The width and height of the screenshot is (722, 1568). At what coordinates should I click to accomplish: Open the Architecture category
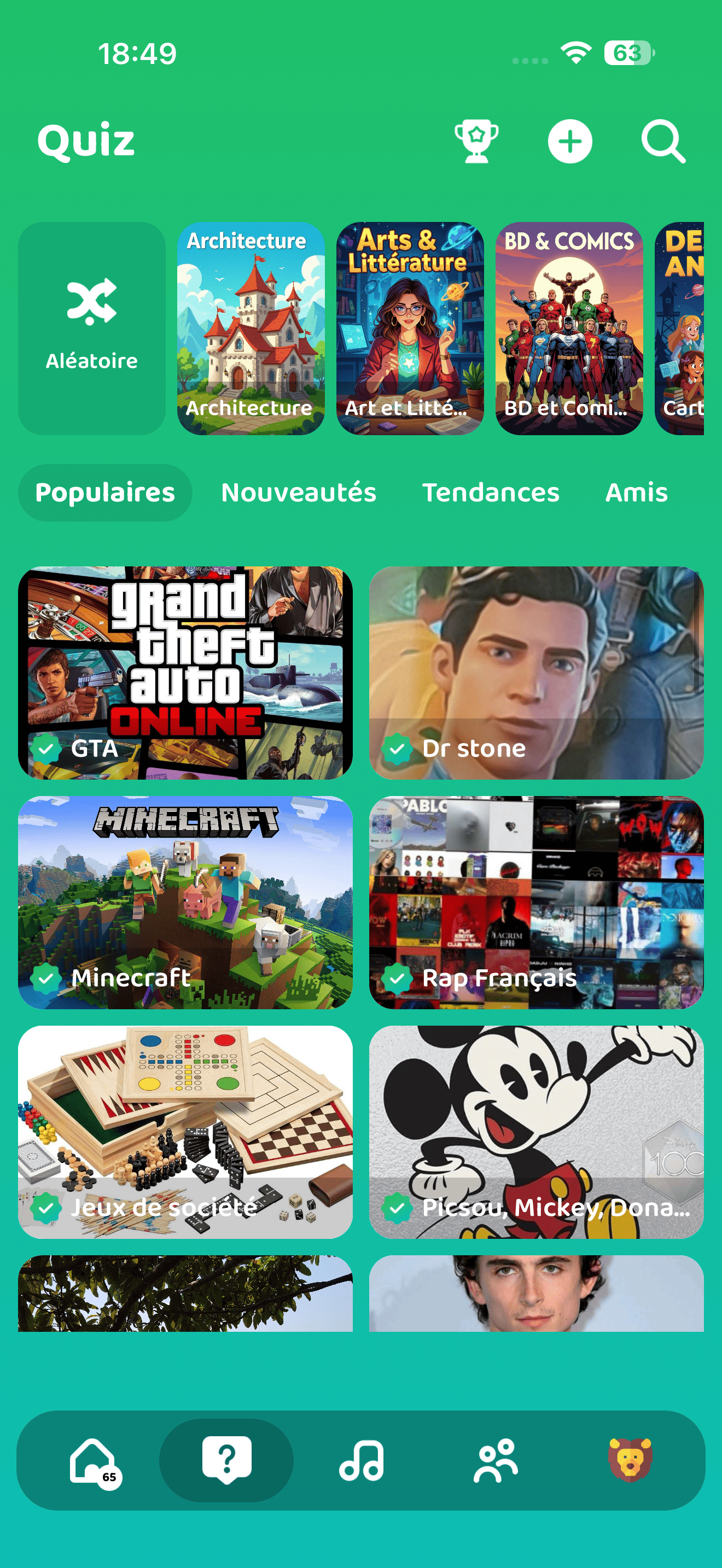click(x=251, y=328)
